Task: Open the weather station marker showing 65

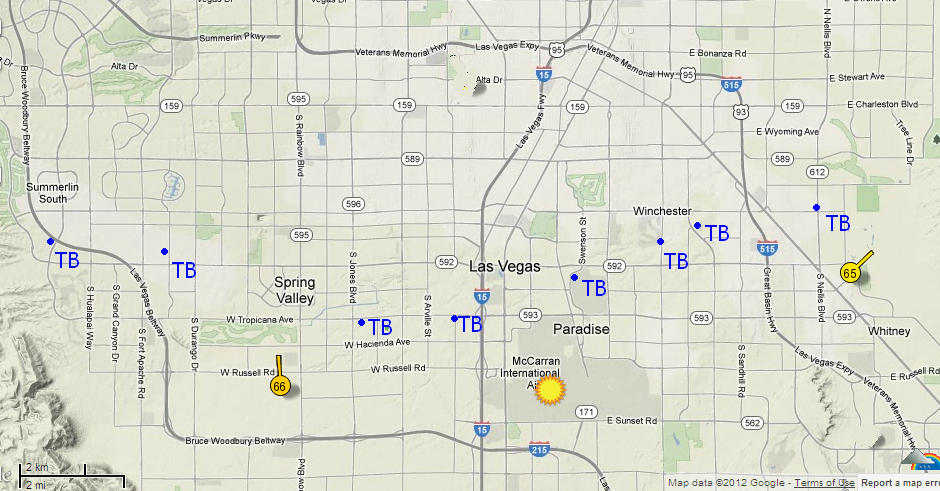Action: [x=850, y=272]
